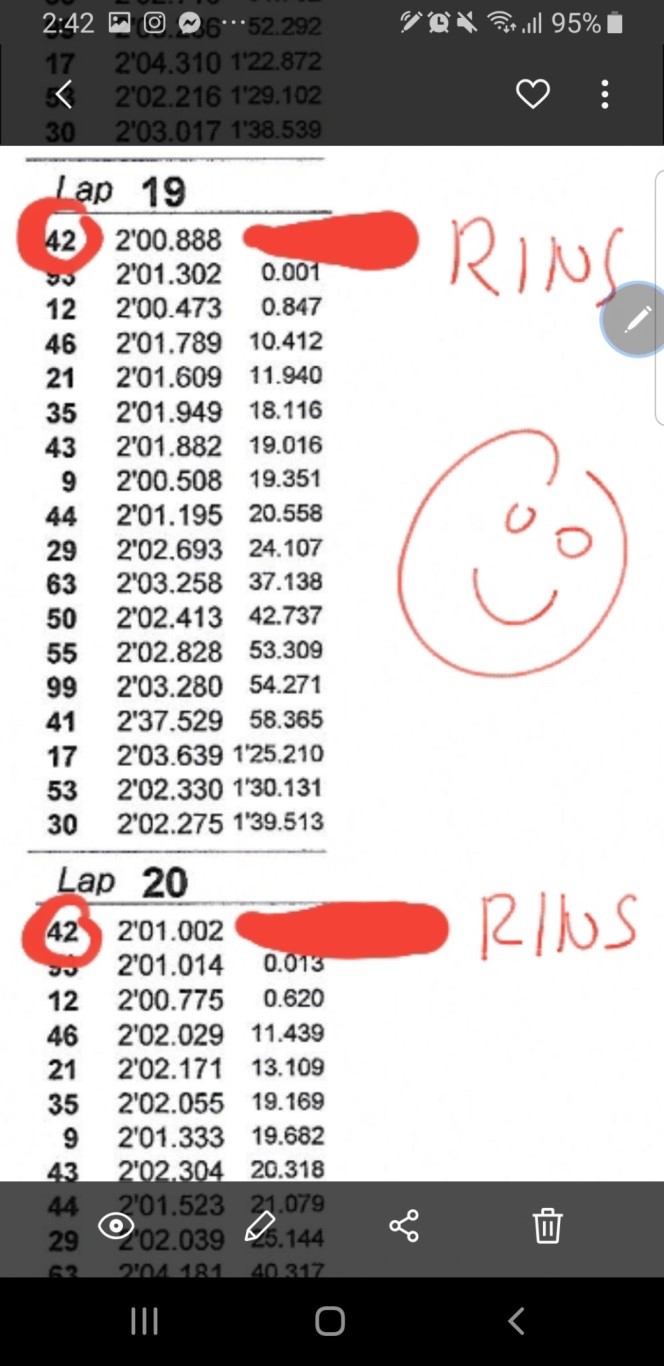664x1366 pixels.
Task: Open the three-dot overflow menu
Action: coord(604,95)
